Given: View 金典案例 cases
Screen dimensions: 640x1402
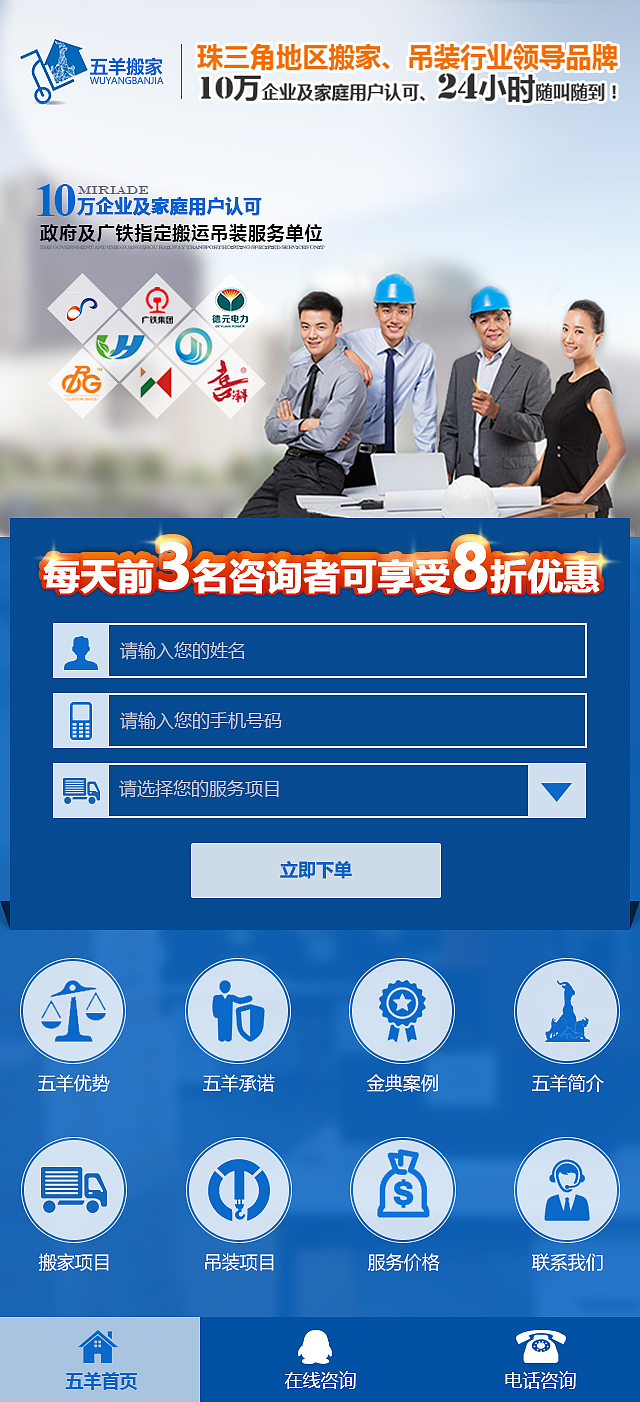Looking at the screenshot, I should click(402, 1026).
